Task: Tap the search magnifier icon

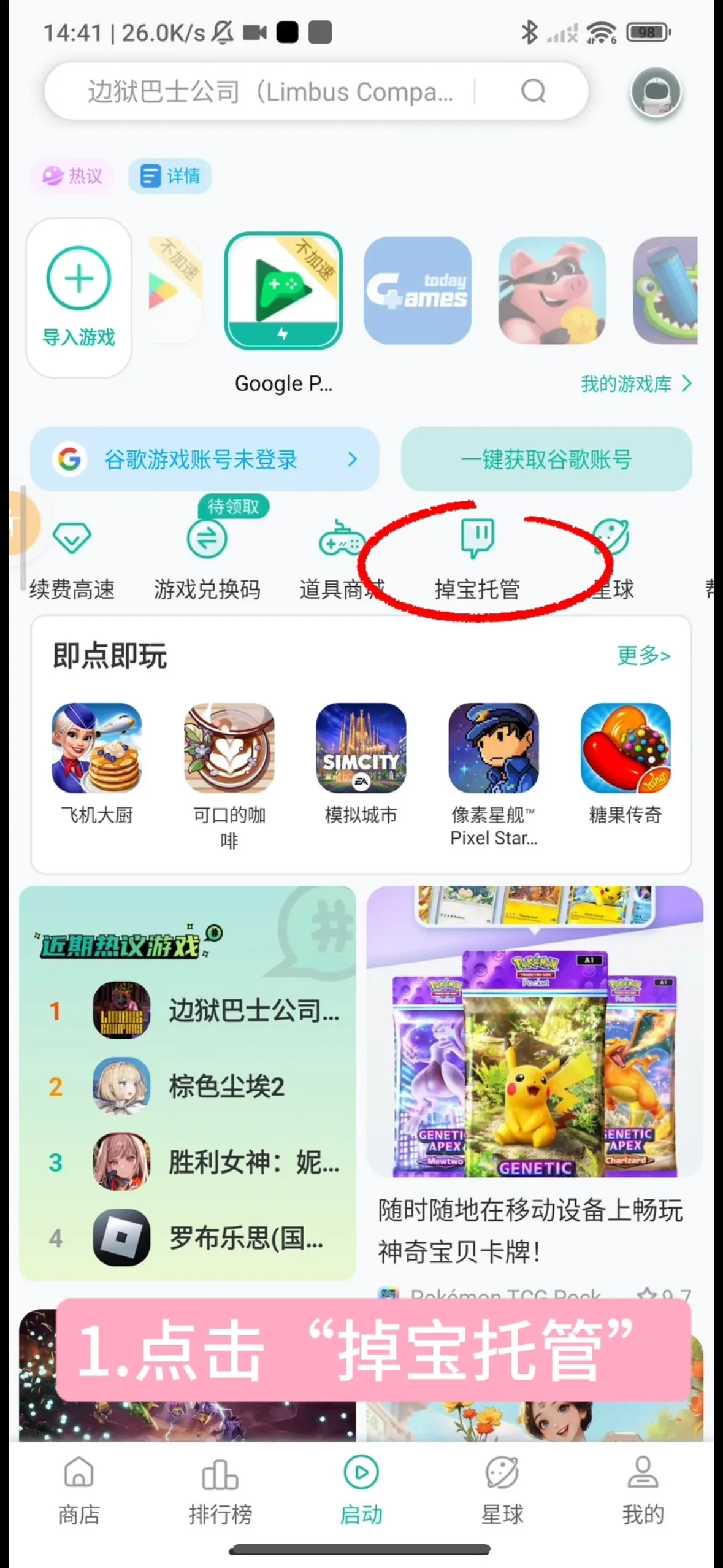Action: click(535, 91)
